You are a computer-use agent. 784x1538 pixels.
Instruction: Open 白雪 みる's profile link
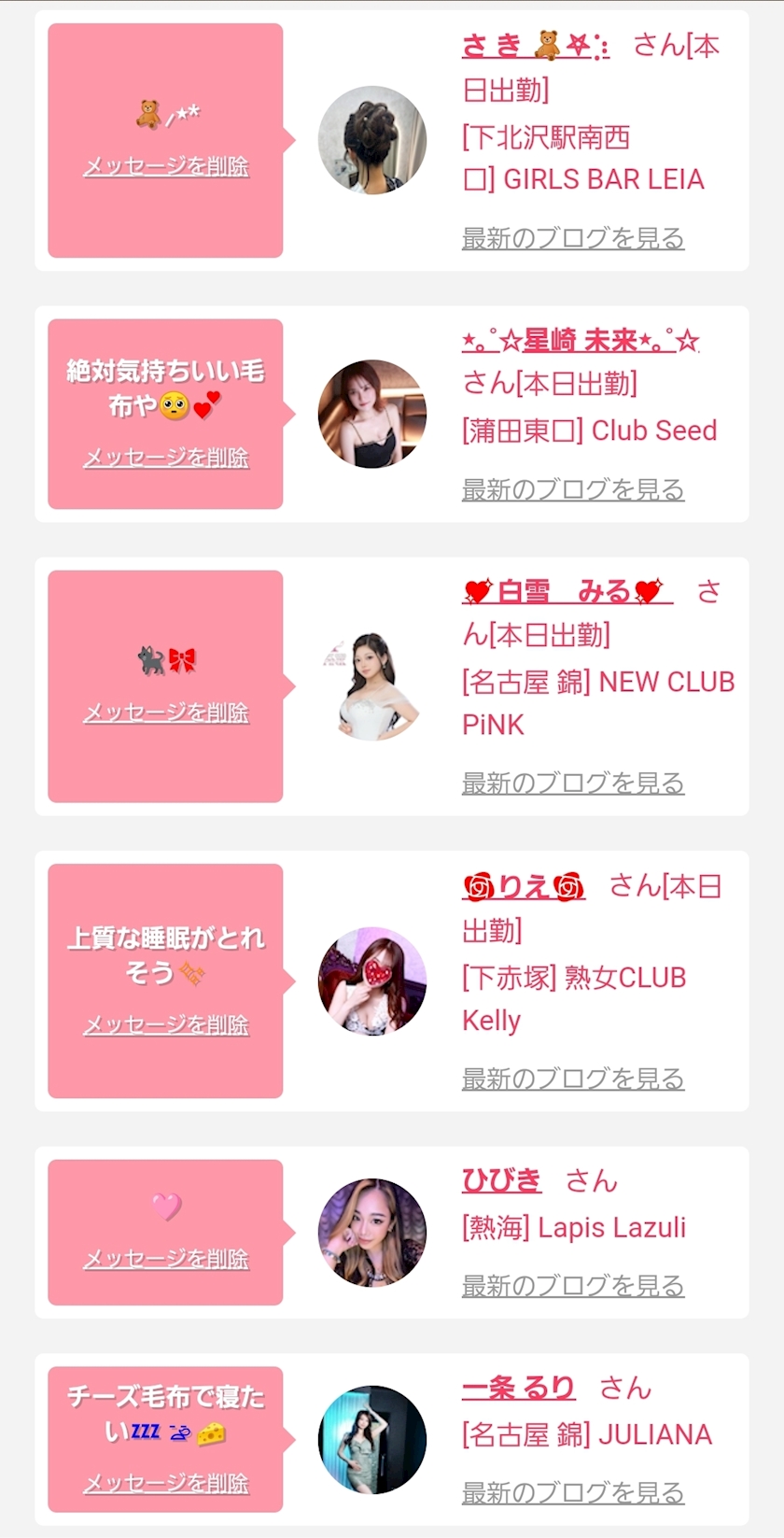567,591
